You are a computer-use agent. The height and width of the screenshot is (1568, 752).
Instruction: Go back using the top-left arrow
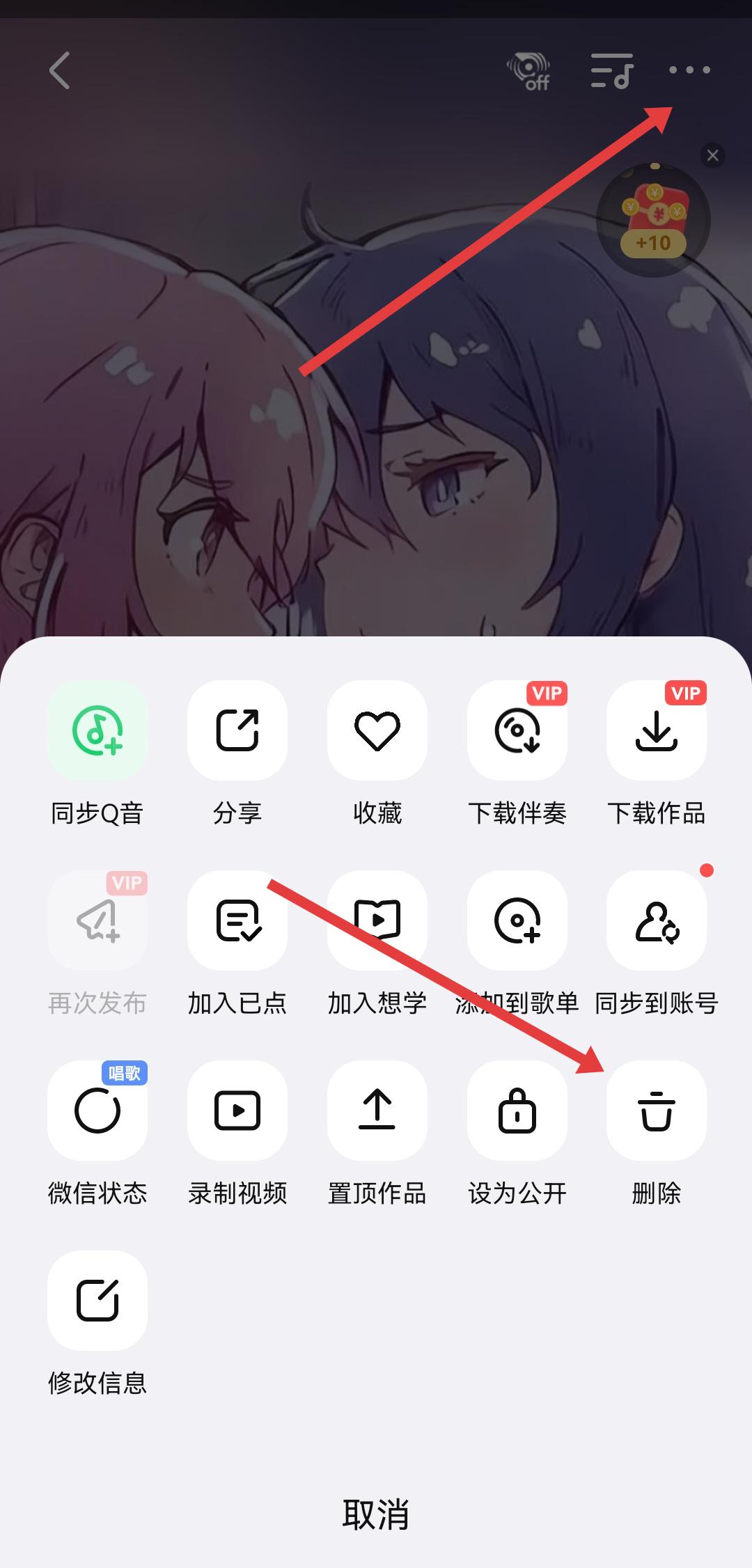60,70
